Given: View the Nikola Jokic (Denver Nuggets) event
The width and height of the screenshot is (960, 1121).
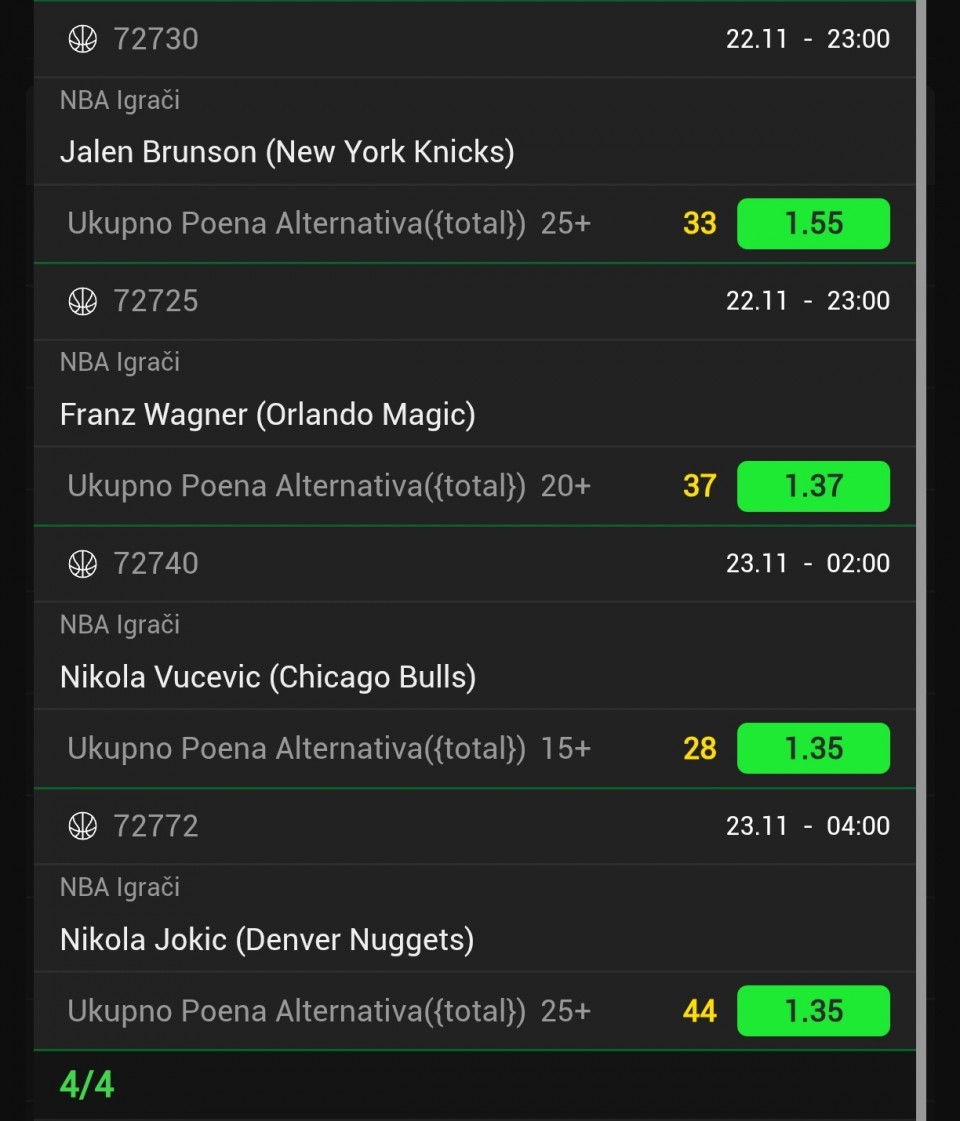Looking at the screenshot, I should (267, 940).
